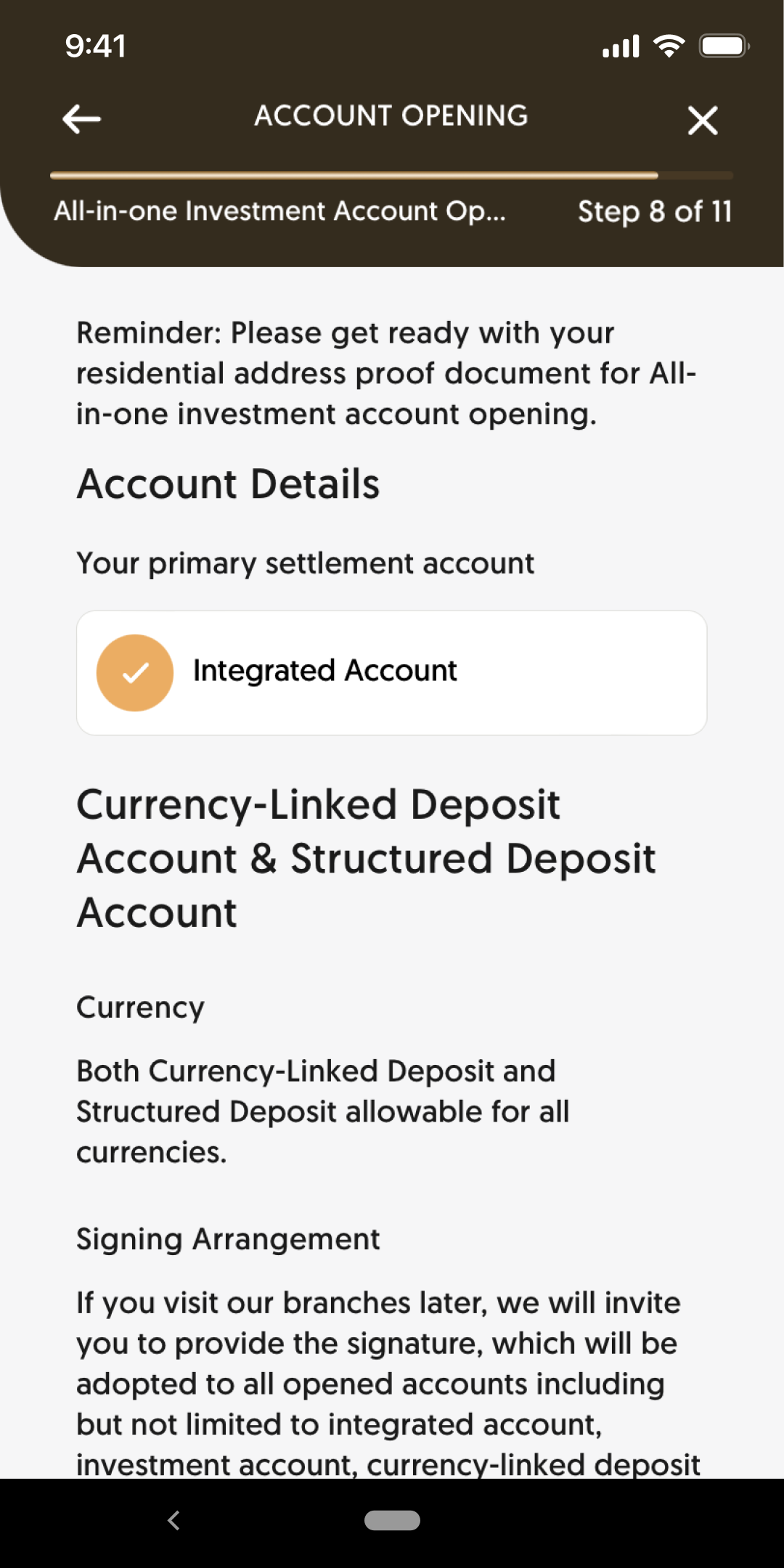784x1568 pixels.
Task: Tap the Wi-Fi status icon
Action: point(668,46)
